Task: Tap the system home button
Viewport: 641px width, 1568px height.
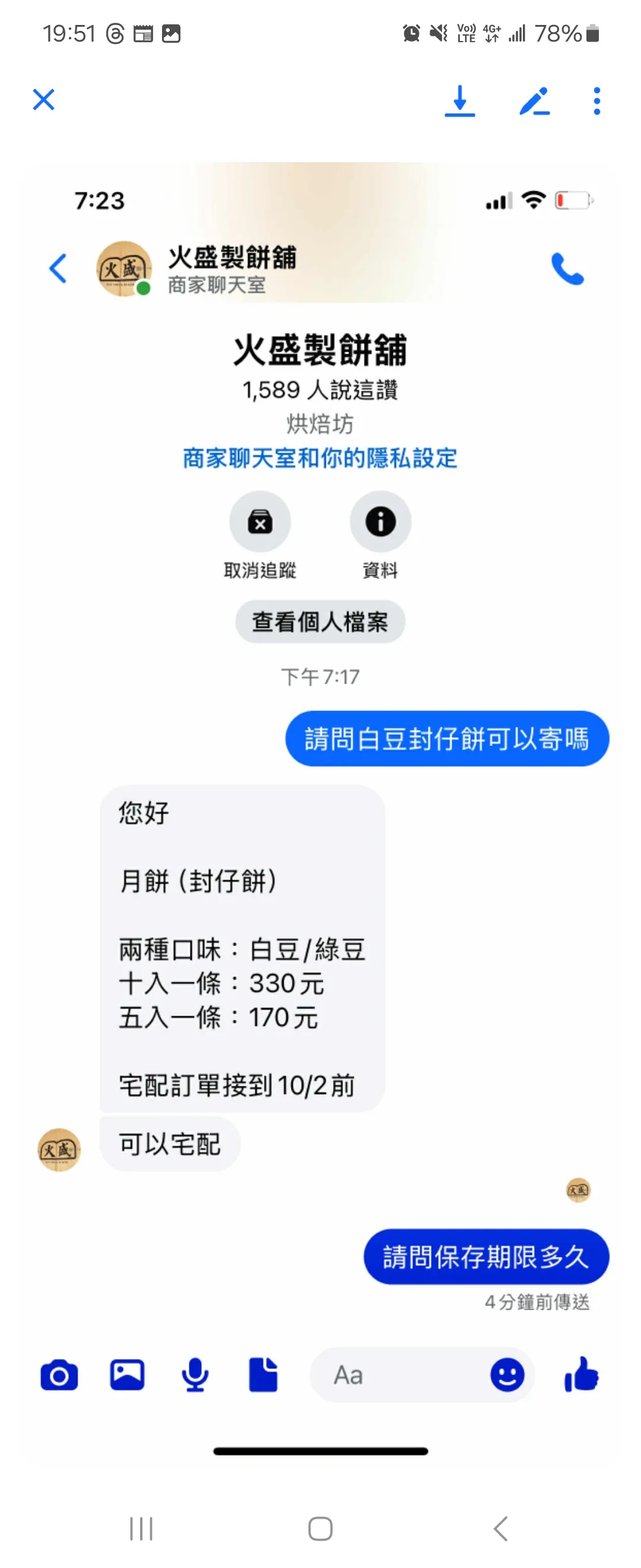Action: (x=320, y=1528)
